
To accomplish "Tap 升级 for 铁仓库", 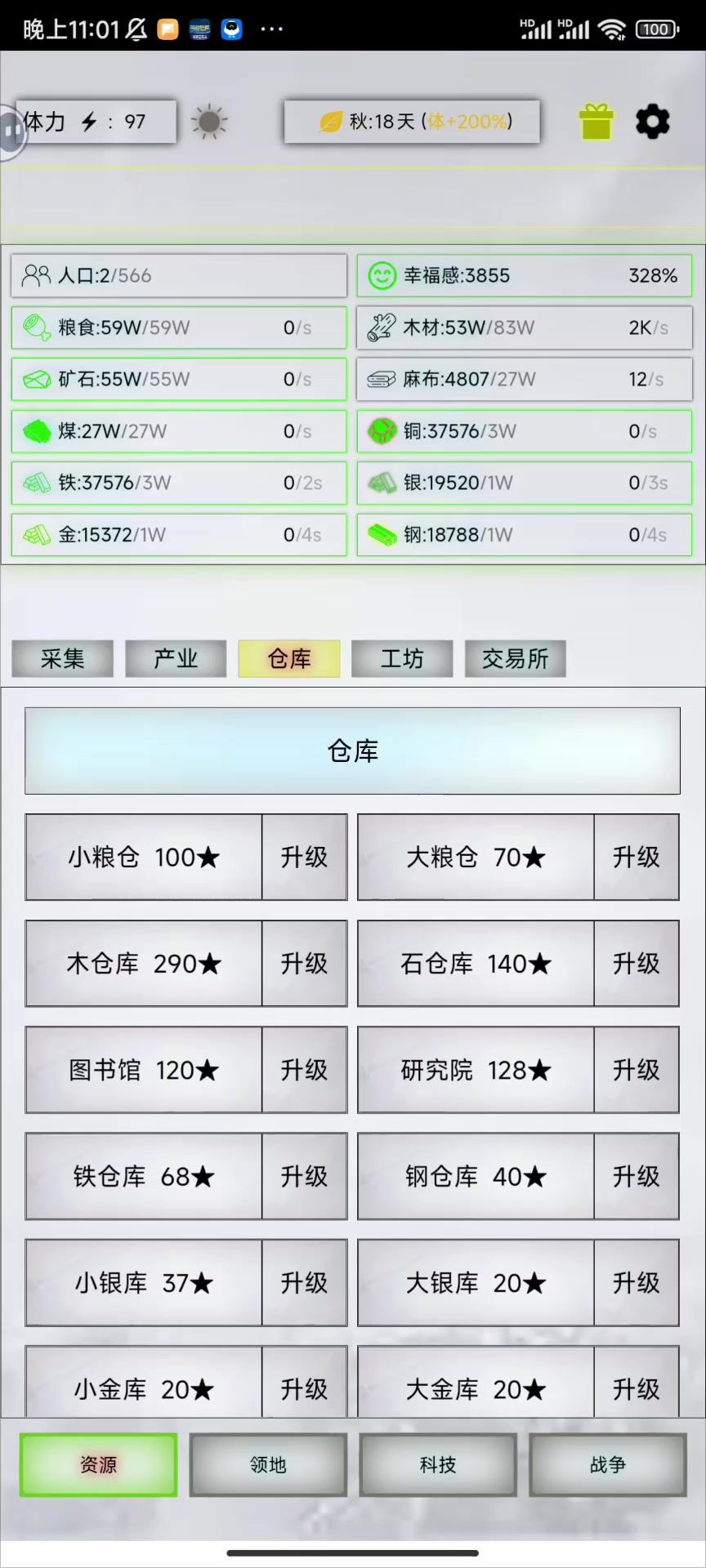I will (304, 1177).
